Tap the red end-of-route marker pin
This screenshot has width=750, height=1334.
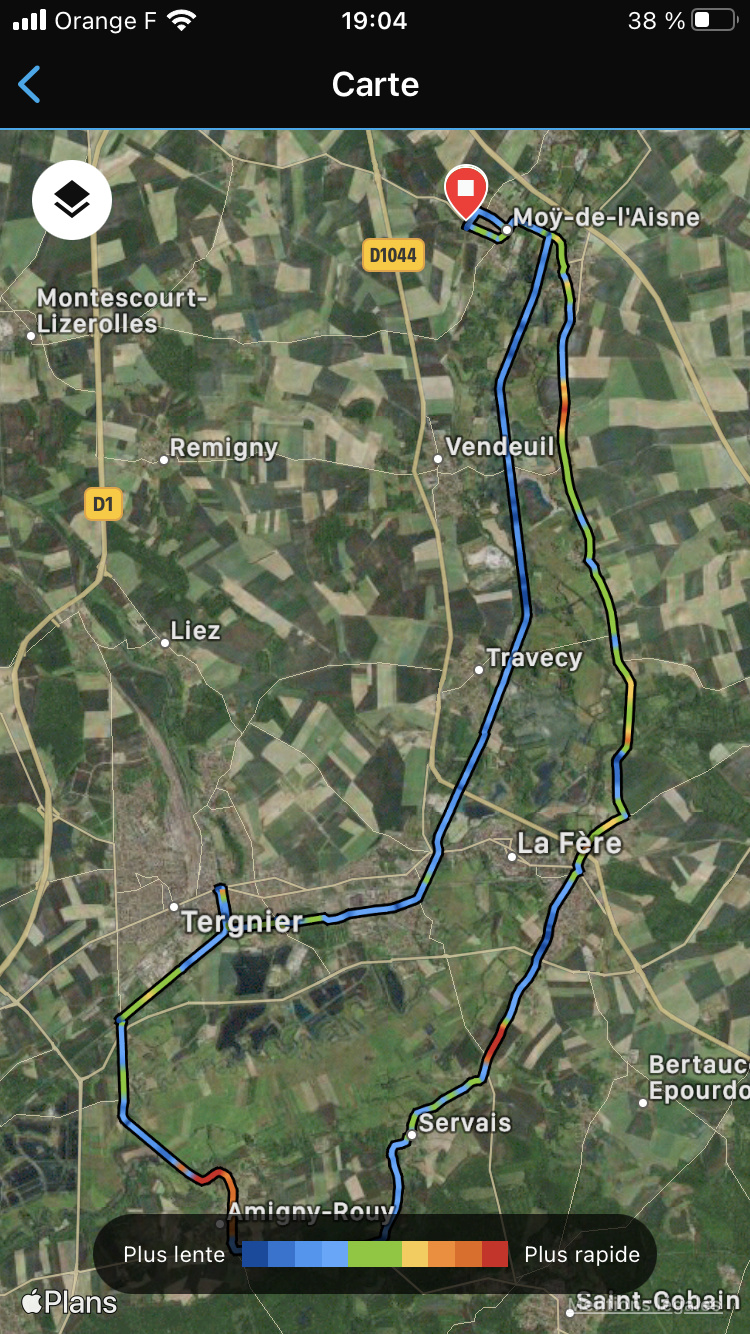466,190
